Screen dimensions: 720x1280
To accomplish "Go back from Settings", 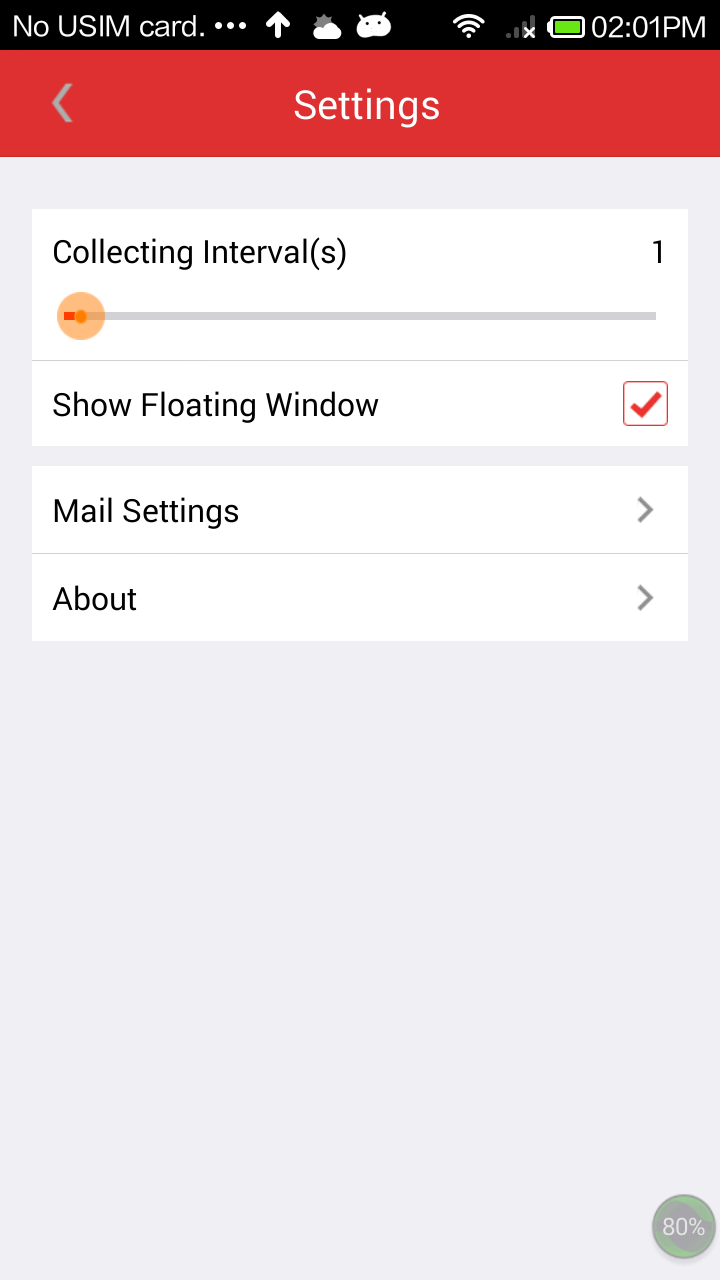I will [x=63, y=104].
